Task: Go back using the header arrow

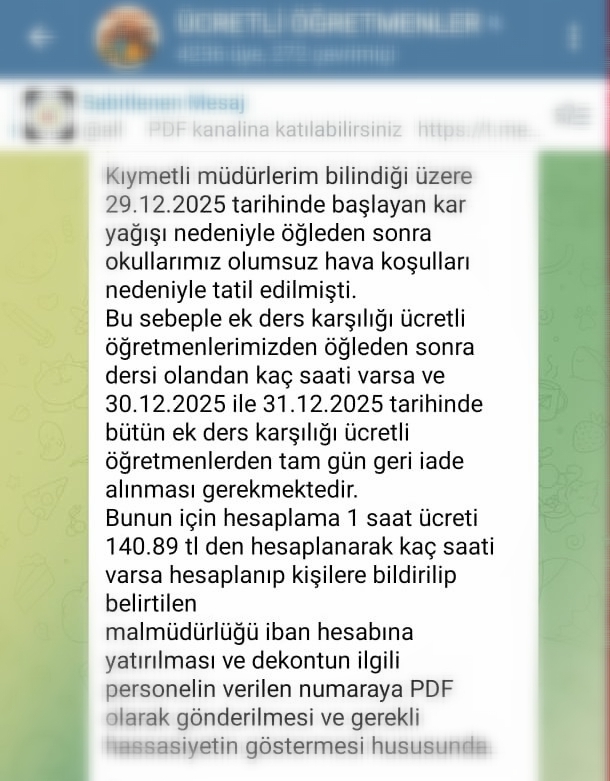Action: pyautogui.click(x=42, y=37)
